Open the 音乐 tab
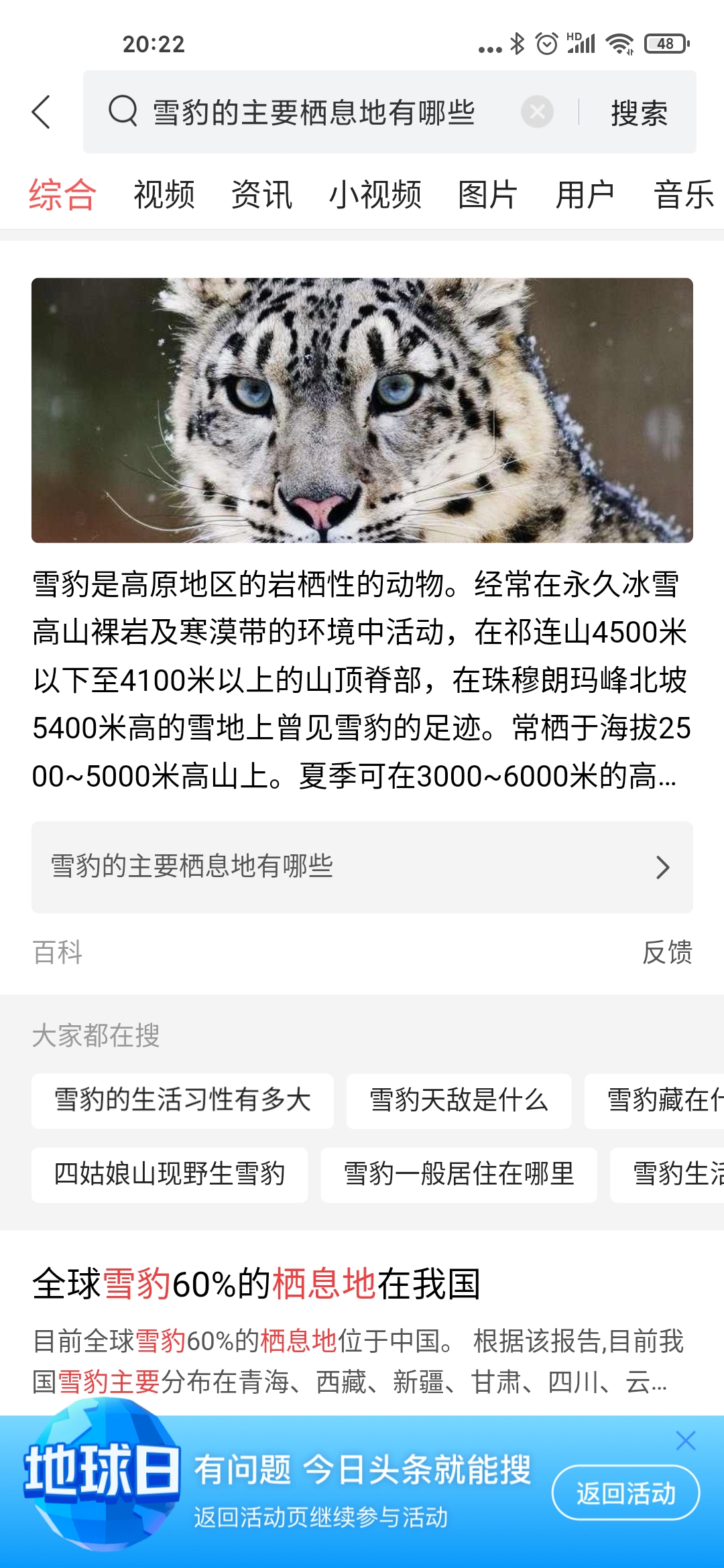The image size is (724, 1568). (x=684, y=195)
